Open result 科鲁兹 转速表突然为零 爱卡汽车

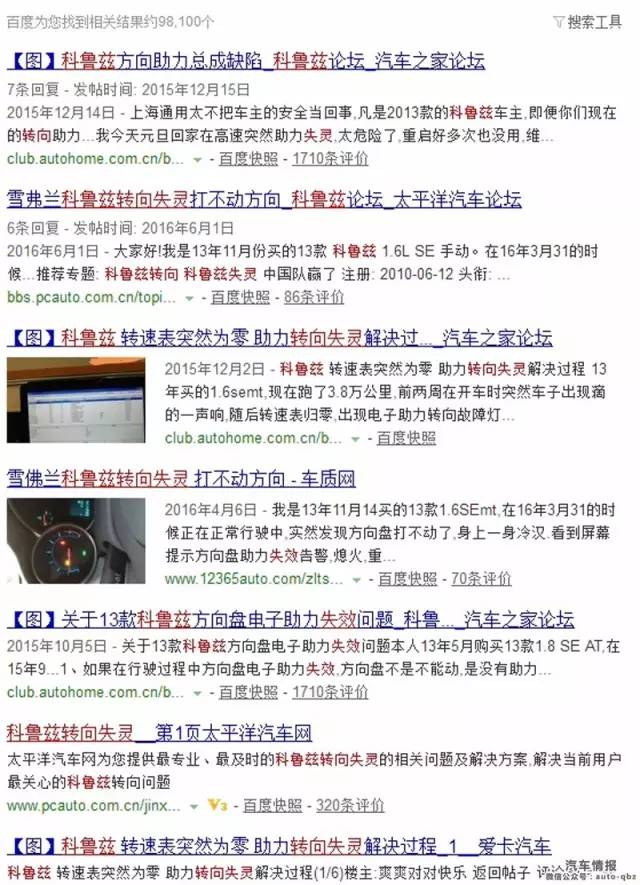[x=278, y=845]
